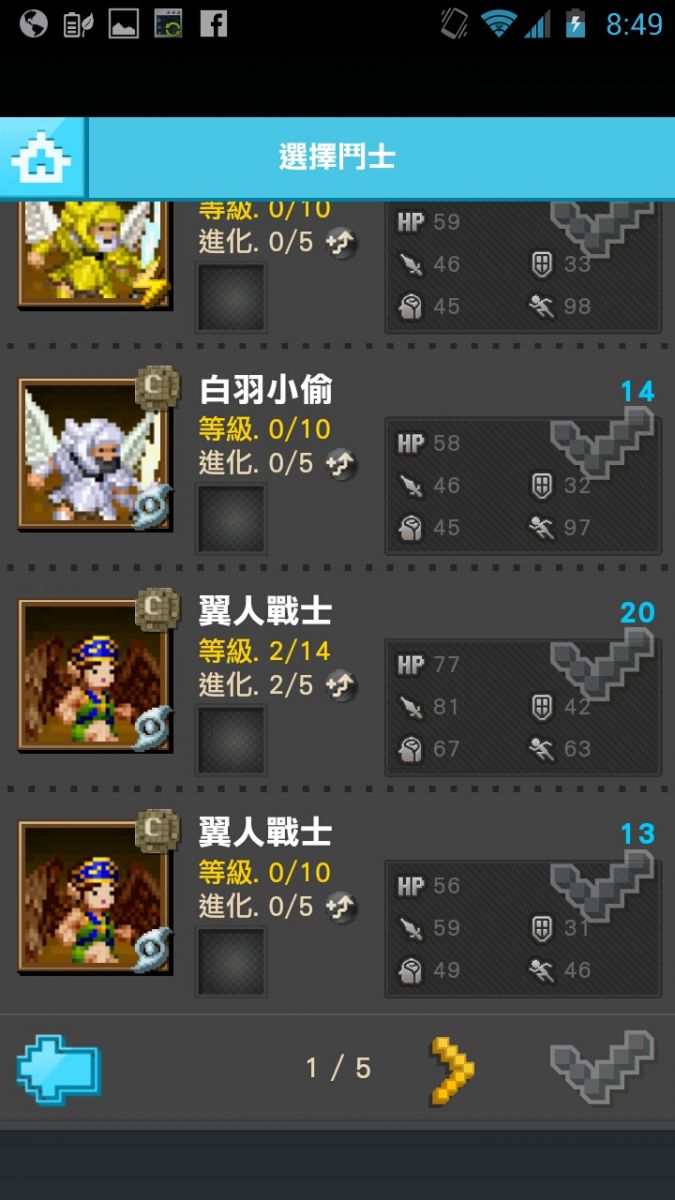Go to the home screen icon
The height and width of the screenshot is (1200, 675).
42,158
